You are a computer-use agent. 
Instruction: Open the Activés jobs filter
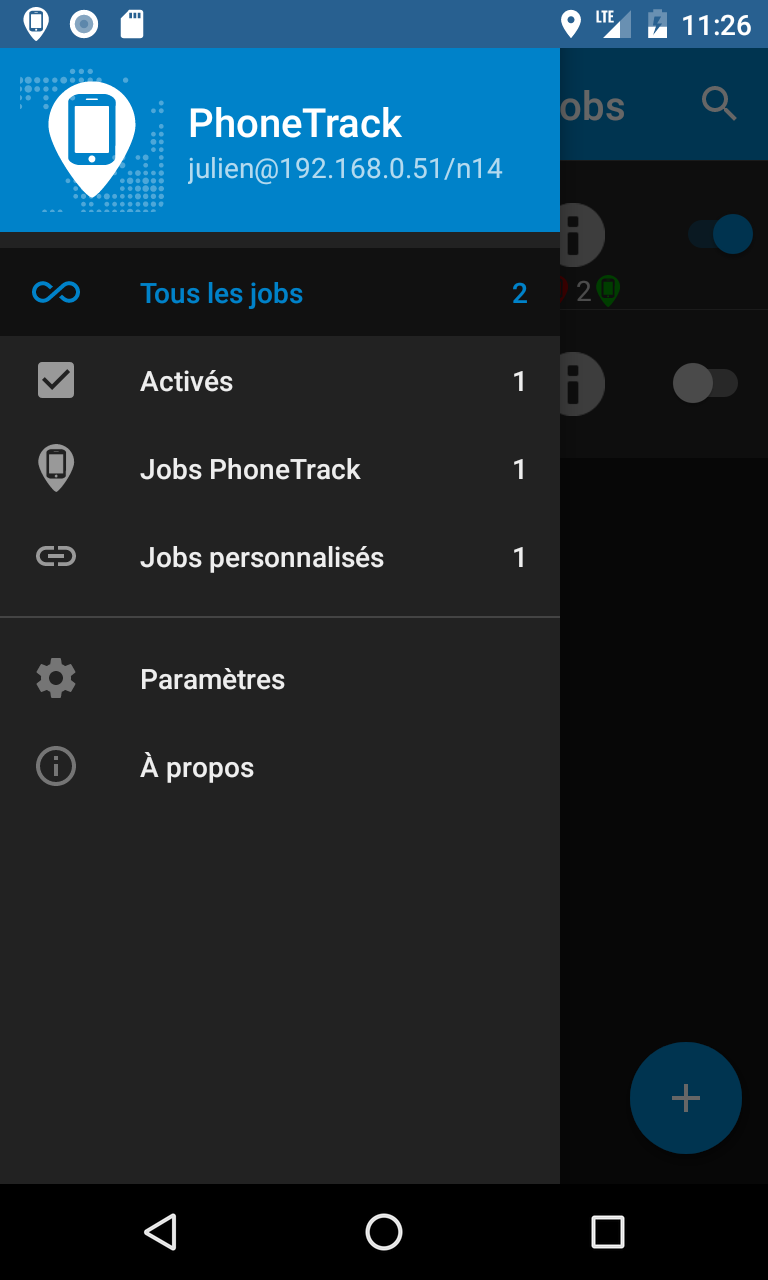[x=187, y=381]
